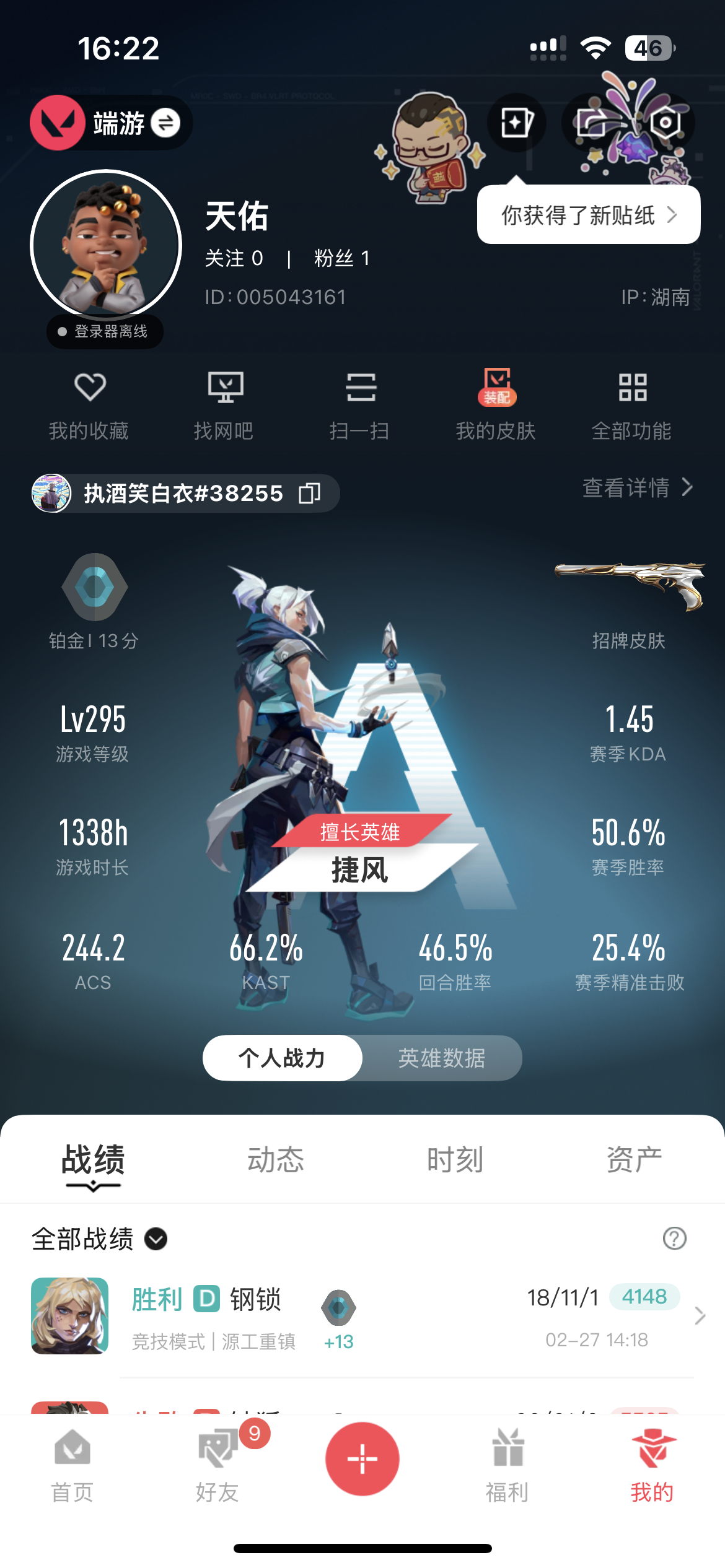This screenshot has width=725, height=1568.
Task: Open 我的收藏 favorites
Action: click(x=89, y=403)
